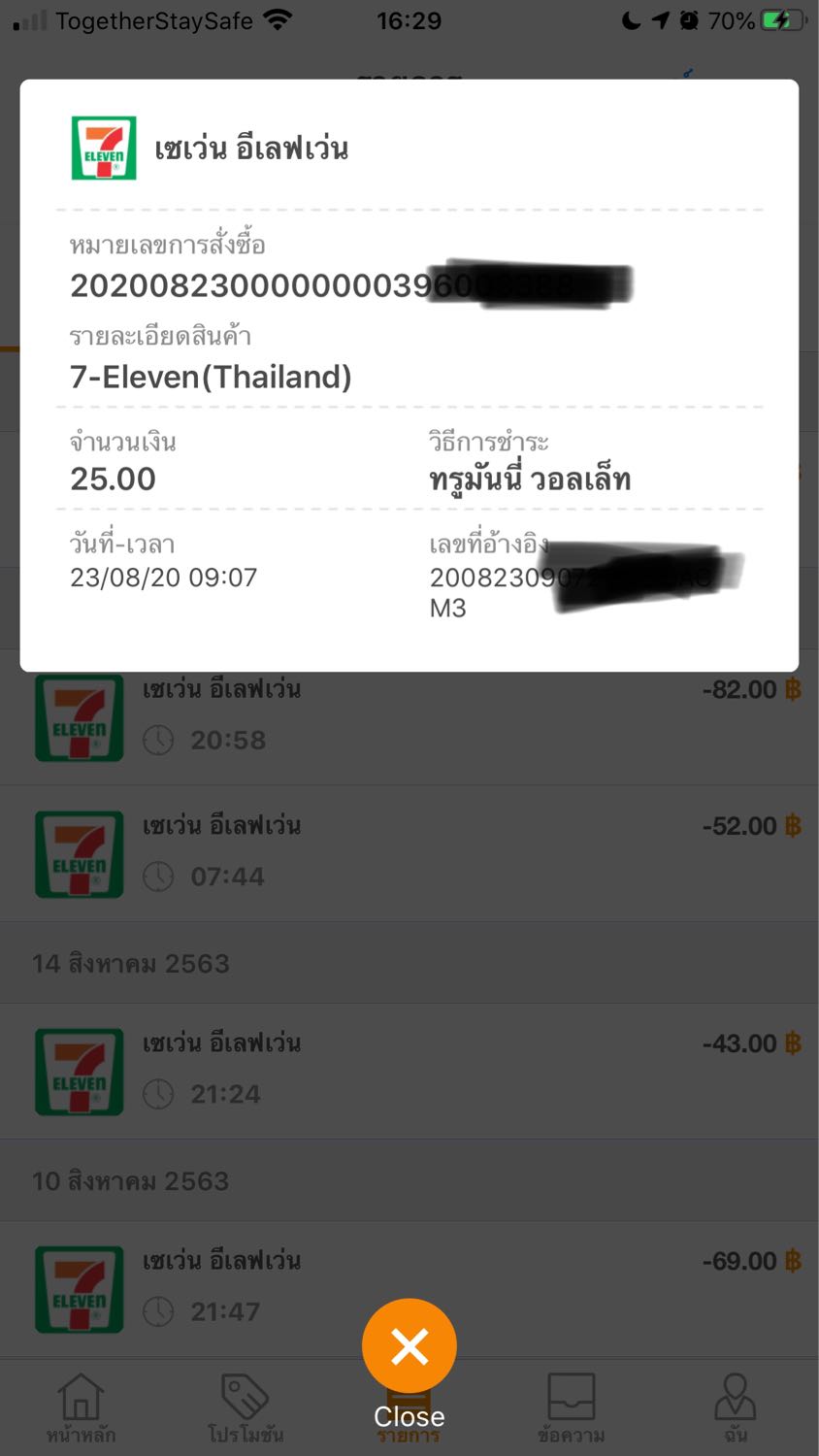This screenshot has height=1456, width=819.
Task: Close the transaction detail dialog
Action: pos(409,1346)
